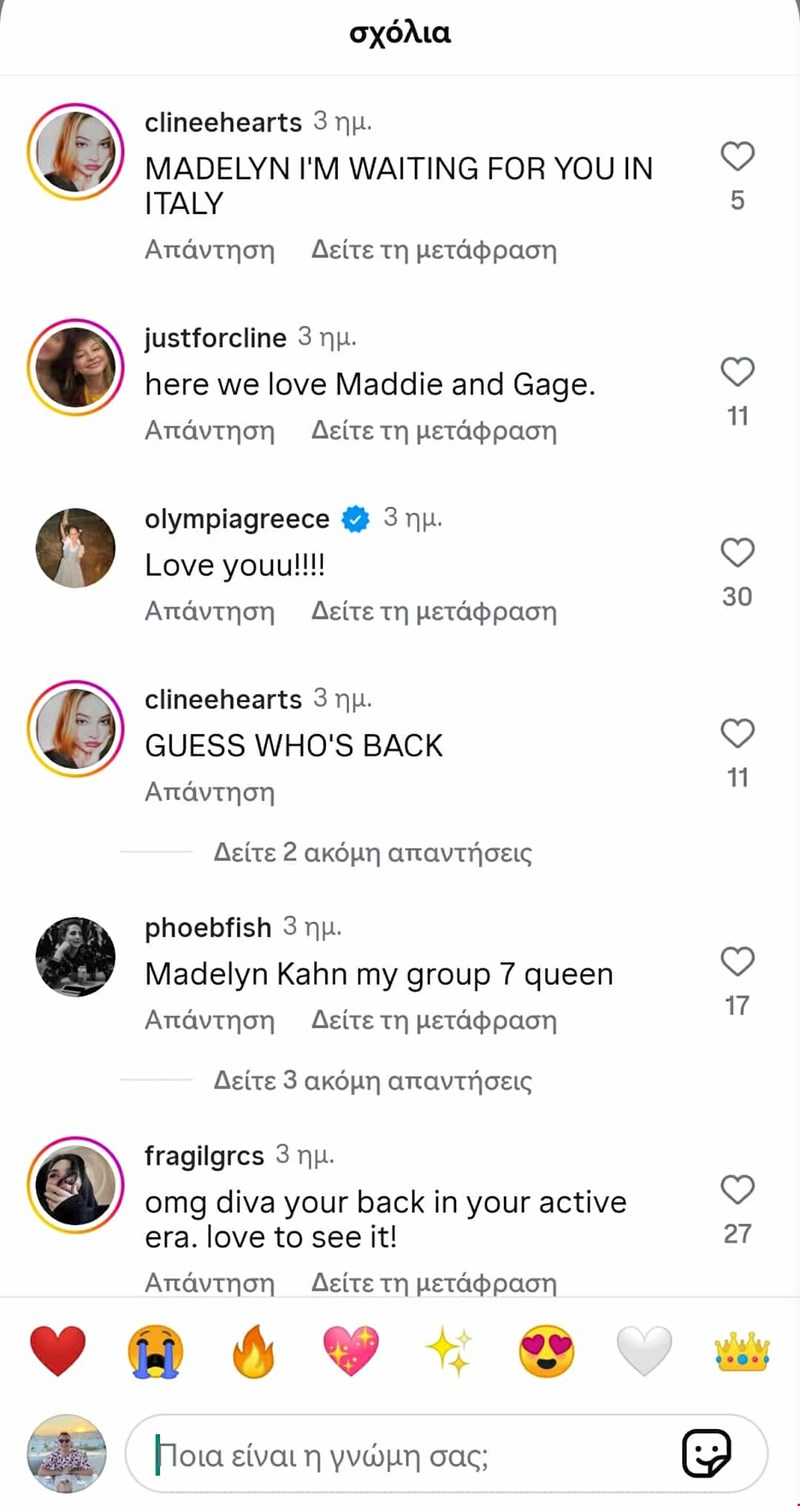Like the "WAITING FOR YOU IN ITALY" comment
This screenshot has height=1506, width=800.
pyautogui.click(x=737, y=157)
